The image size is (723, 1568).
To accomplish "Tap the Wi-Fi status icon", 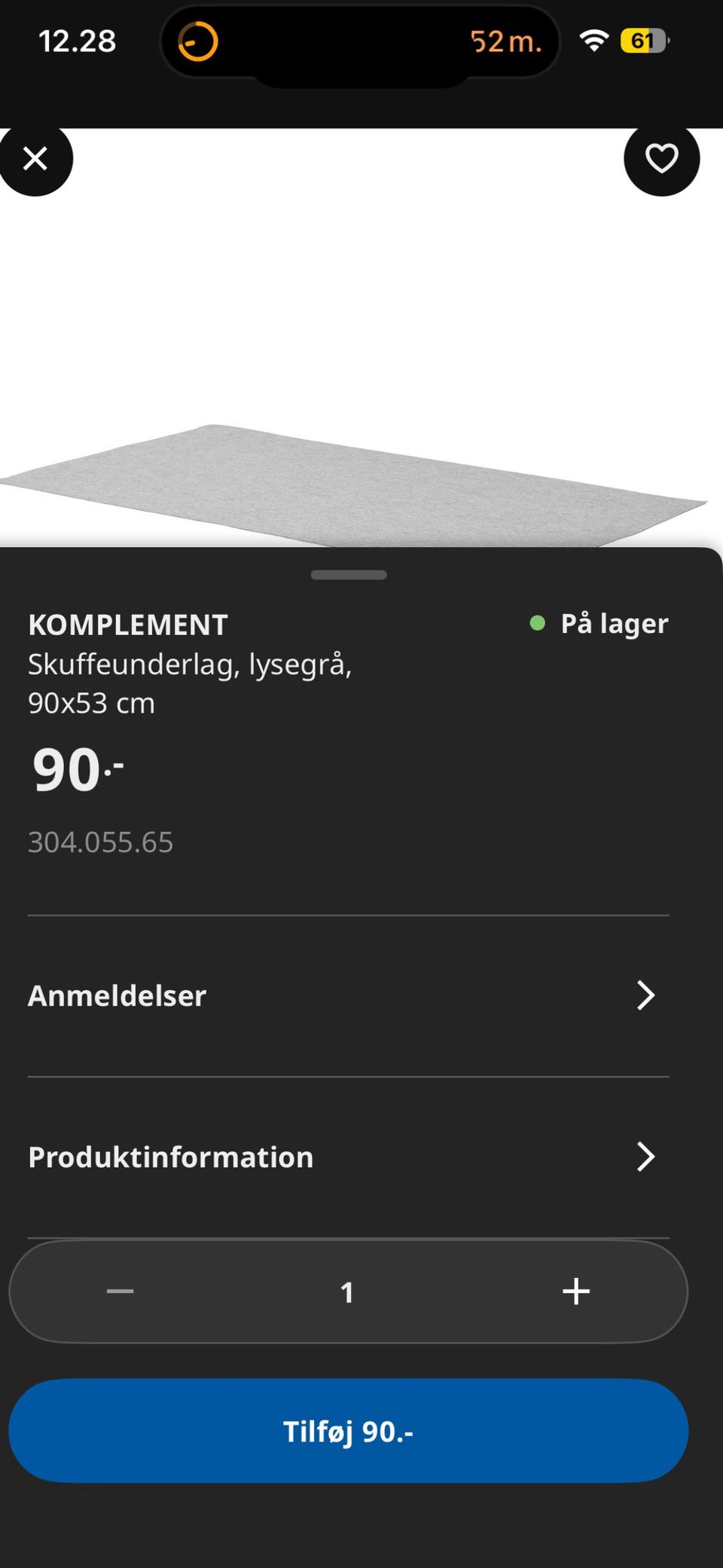I will click(x=593, y=41).
